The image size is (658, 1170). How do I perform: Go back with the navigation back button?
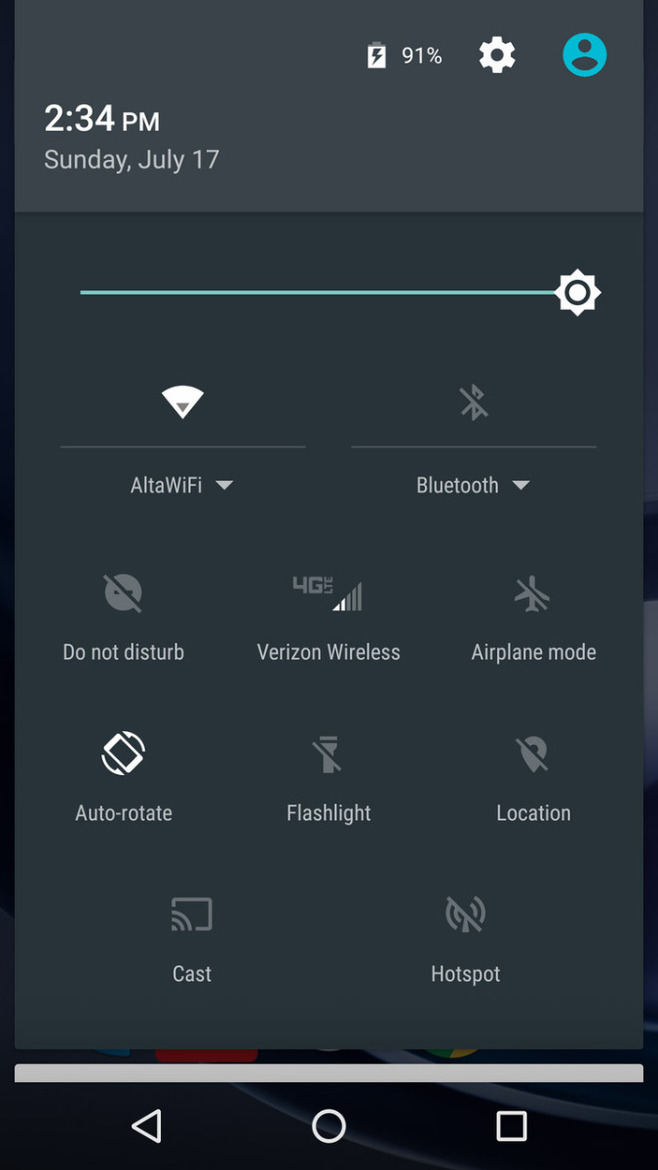point(147,1126)
